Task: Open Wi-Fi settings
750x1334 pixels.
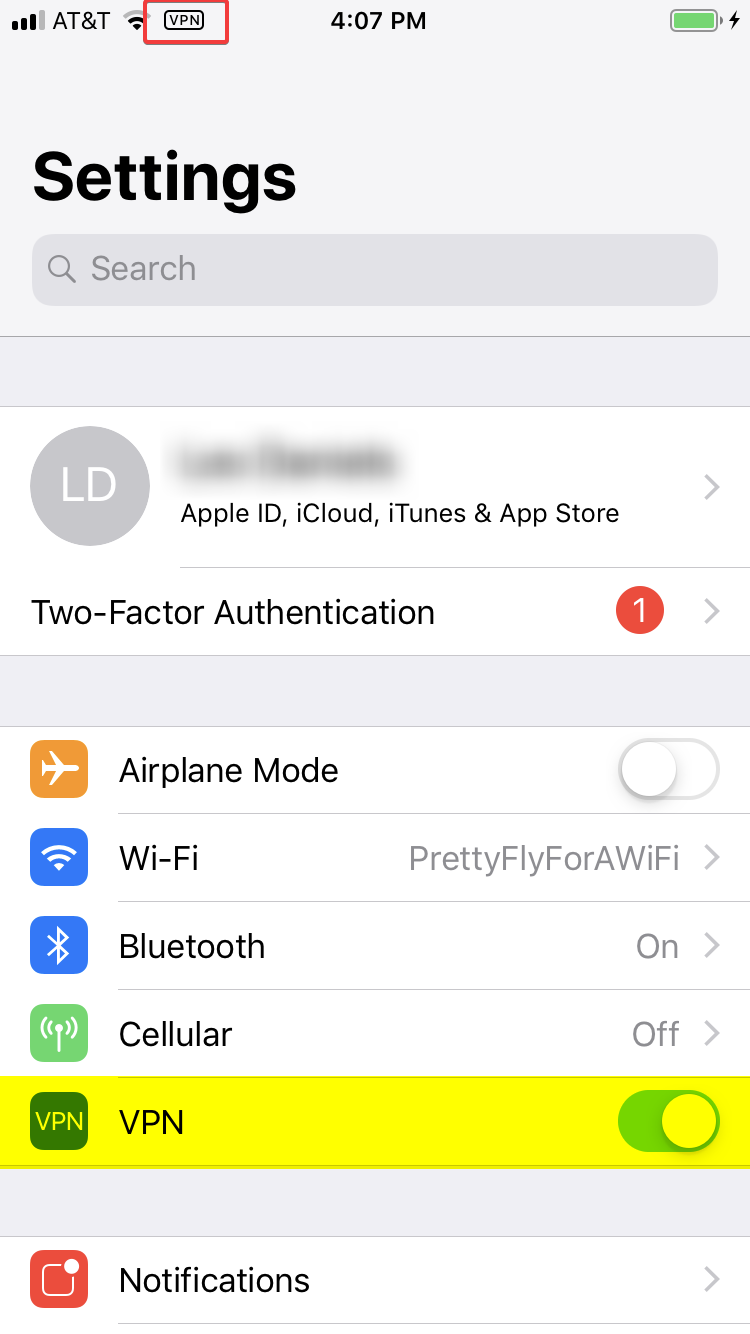Action: tap(375, 858)
